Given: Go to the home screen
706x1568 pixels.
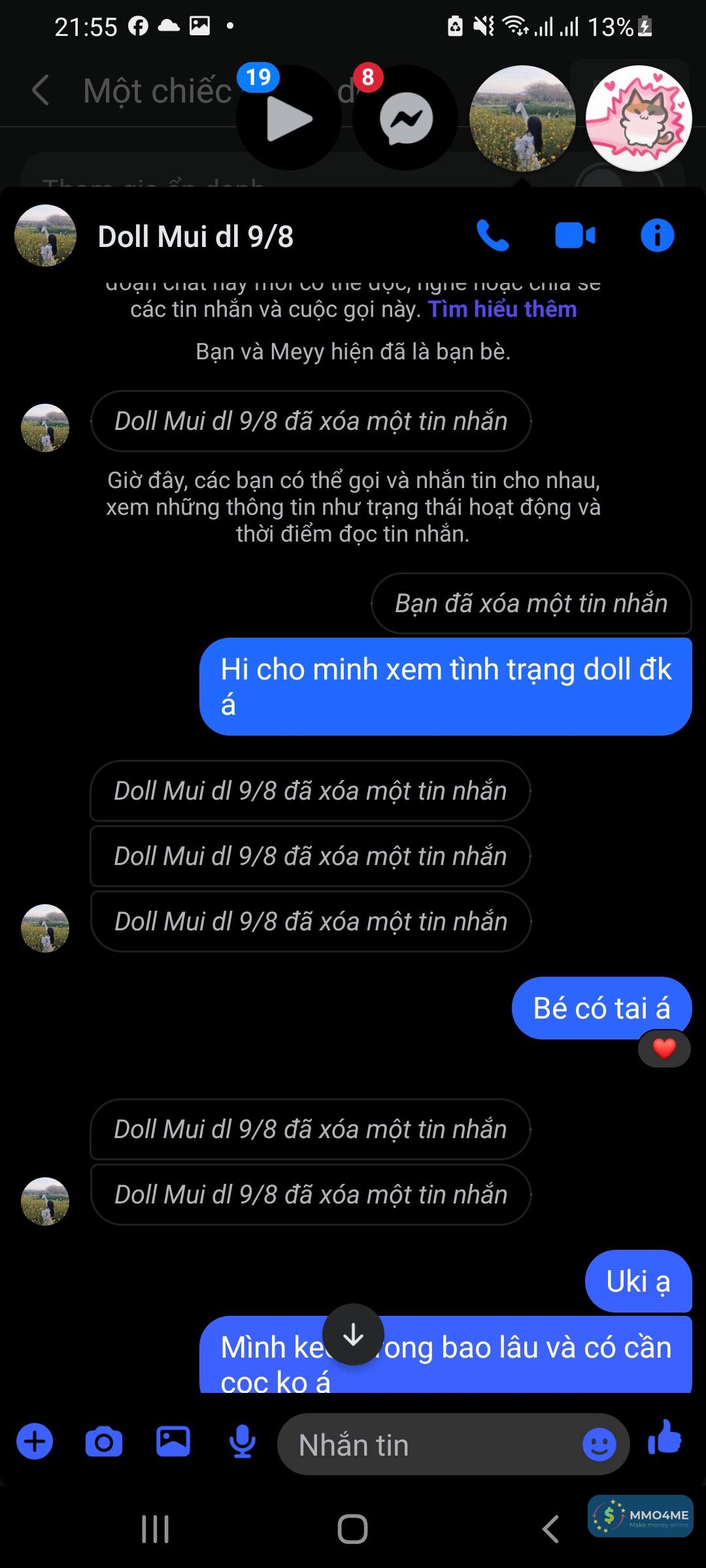Looking at the screenshot, I should click(x=353, y=1529).
